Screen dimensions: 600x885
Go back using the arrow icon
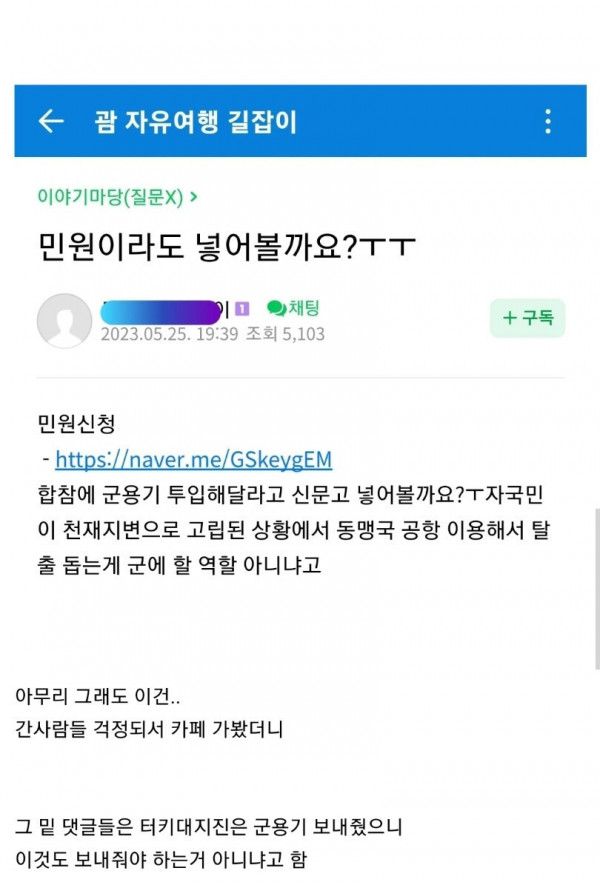tap(50, 122)
